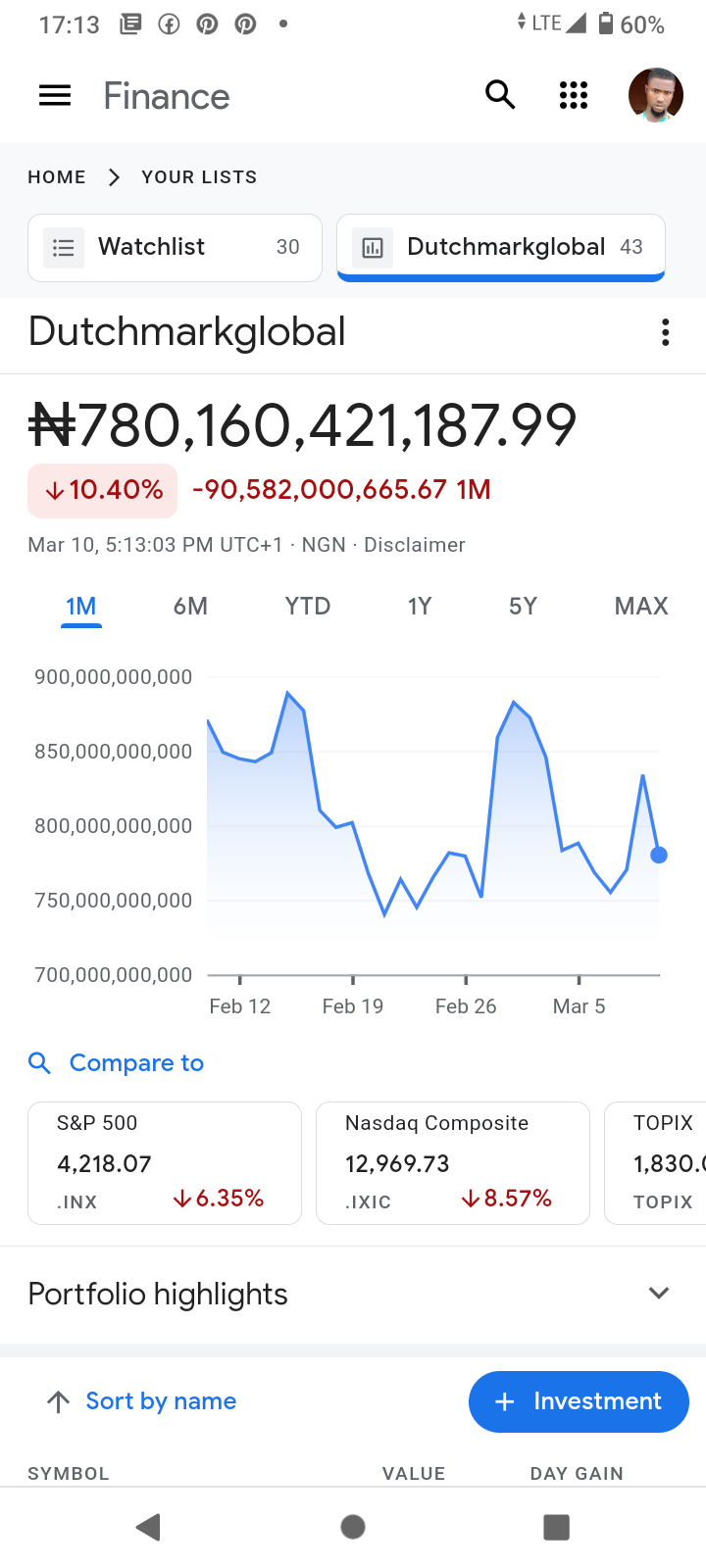The width and height of the screenshot is (706, 1568).
Task: Expand Portfolio highlights section
Action: click(659, 1294)
